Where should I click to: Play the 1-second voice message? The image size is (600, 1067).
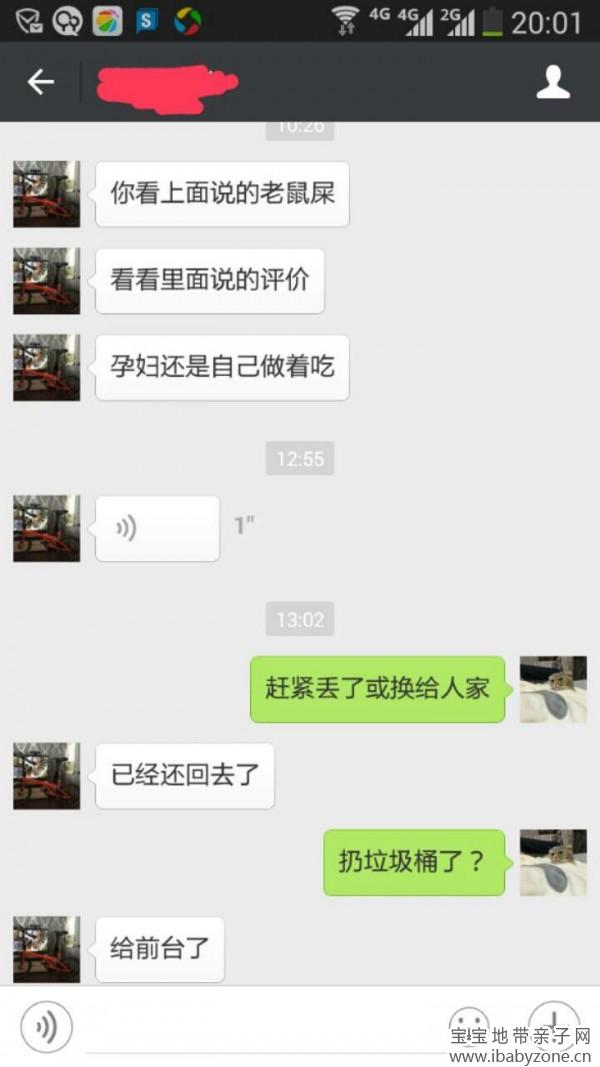(x=157, y=528)
